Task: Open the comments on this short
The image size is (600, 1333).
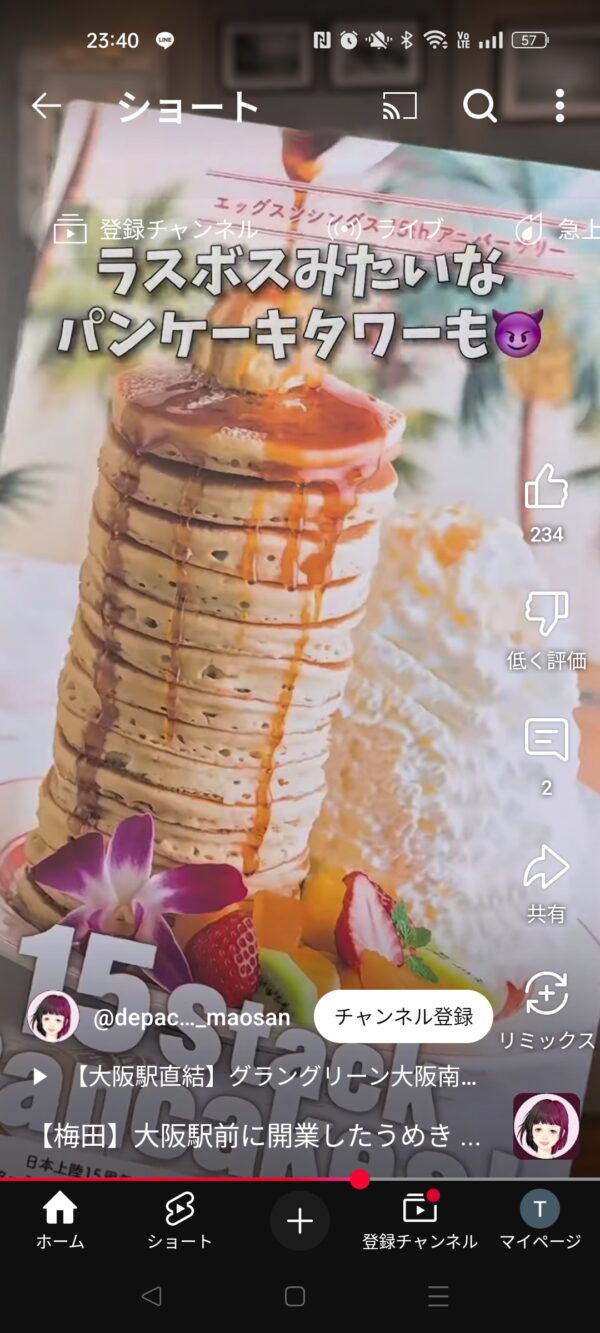Action: pyautogui.click(x=546, y=742)
